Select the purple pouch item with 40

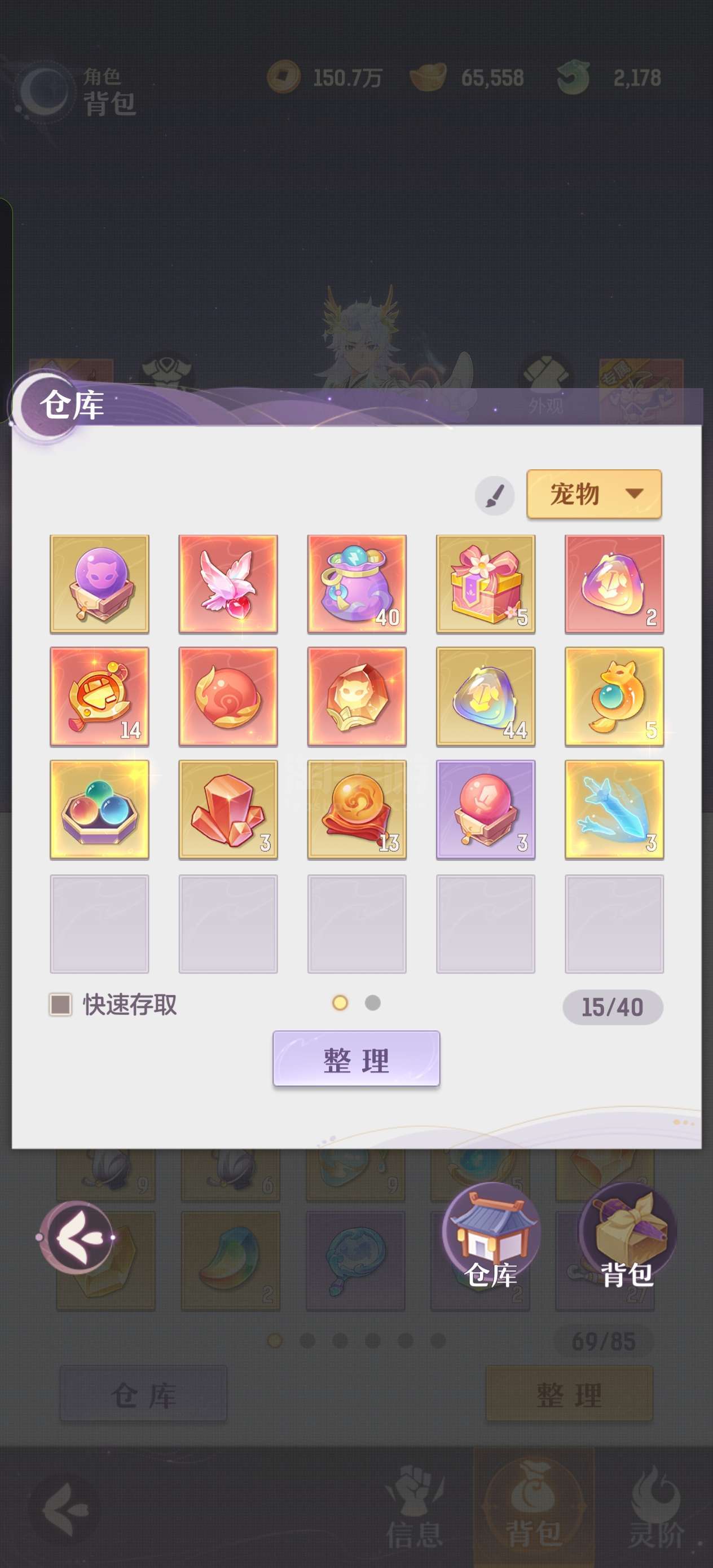[357, 584]
